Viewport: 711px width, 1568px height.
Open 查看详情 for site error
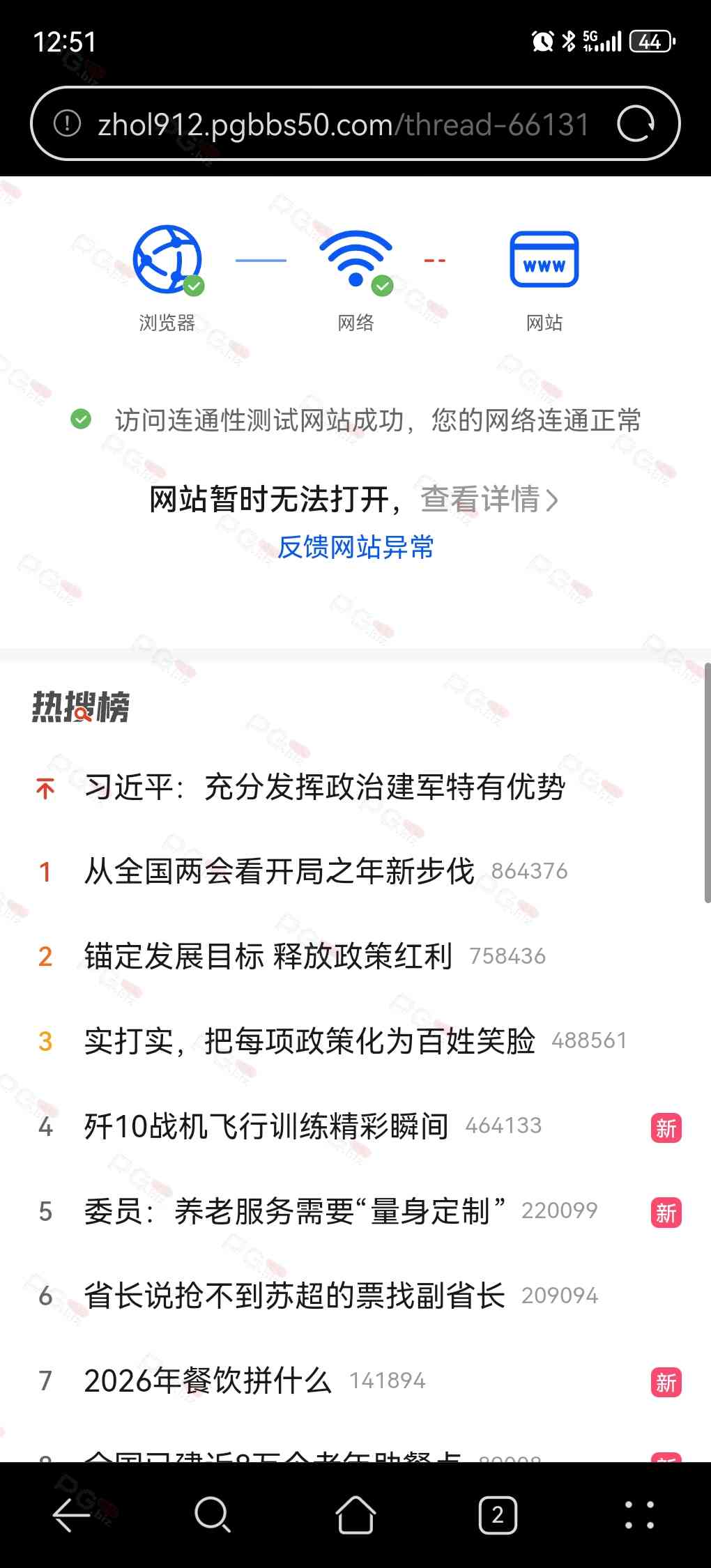click(489, 499)
